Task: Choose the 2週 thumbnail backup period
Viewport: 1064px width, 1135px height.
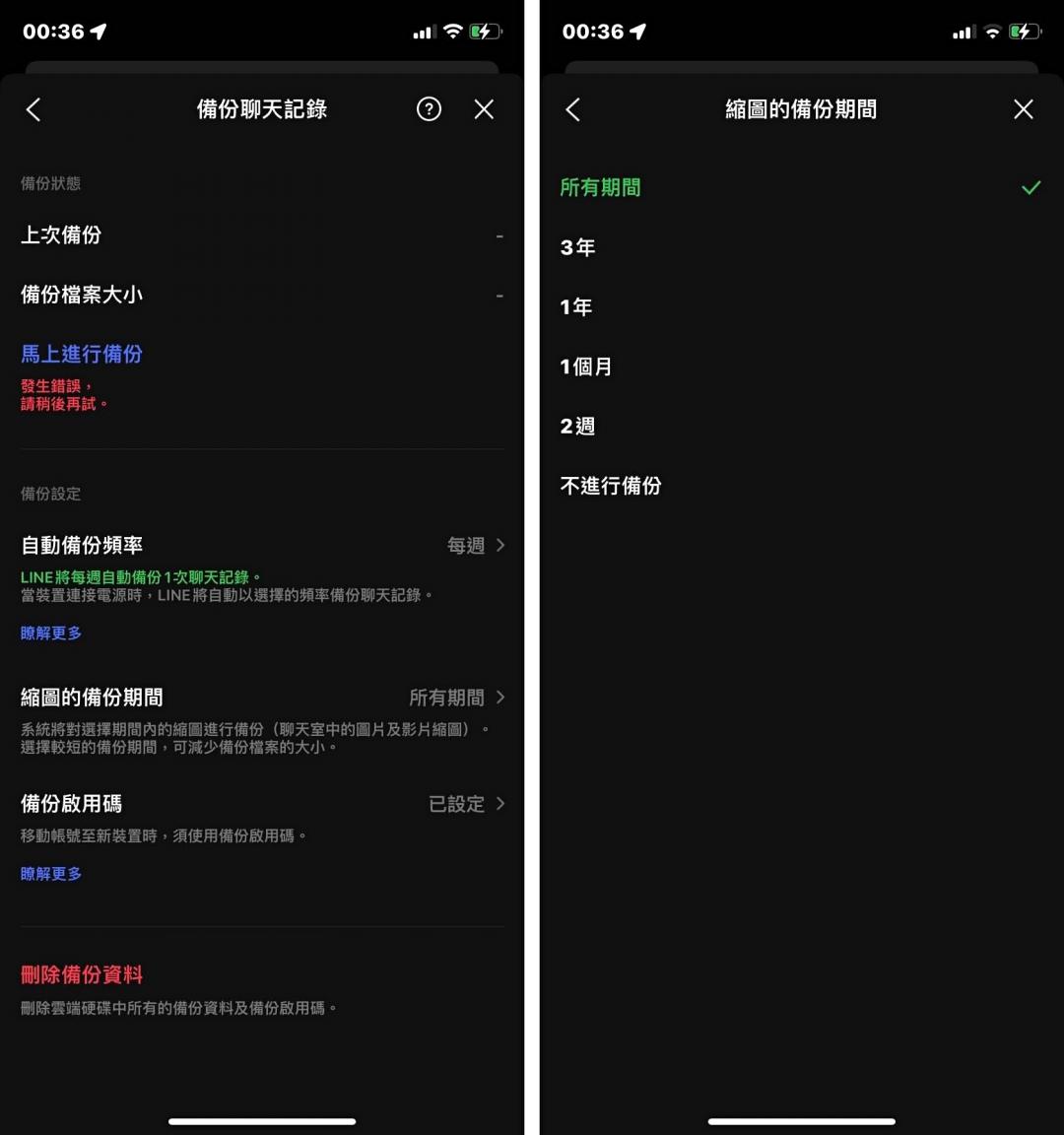Action: click(x=576, y=426)
